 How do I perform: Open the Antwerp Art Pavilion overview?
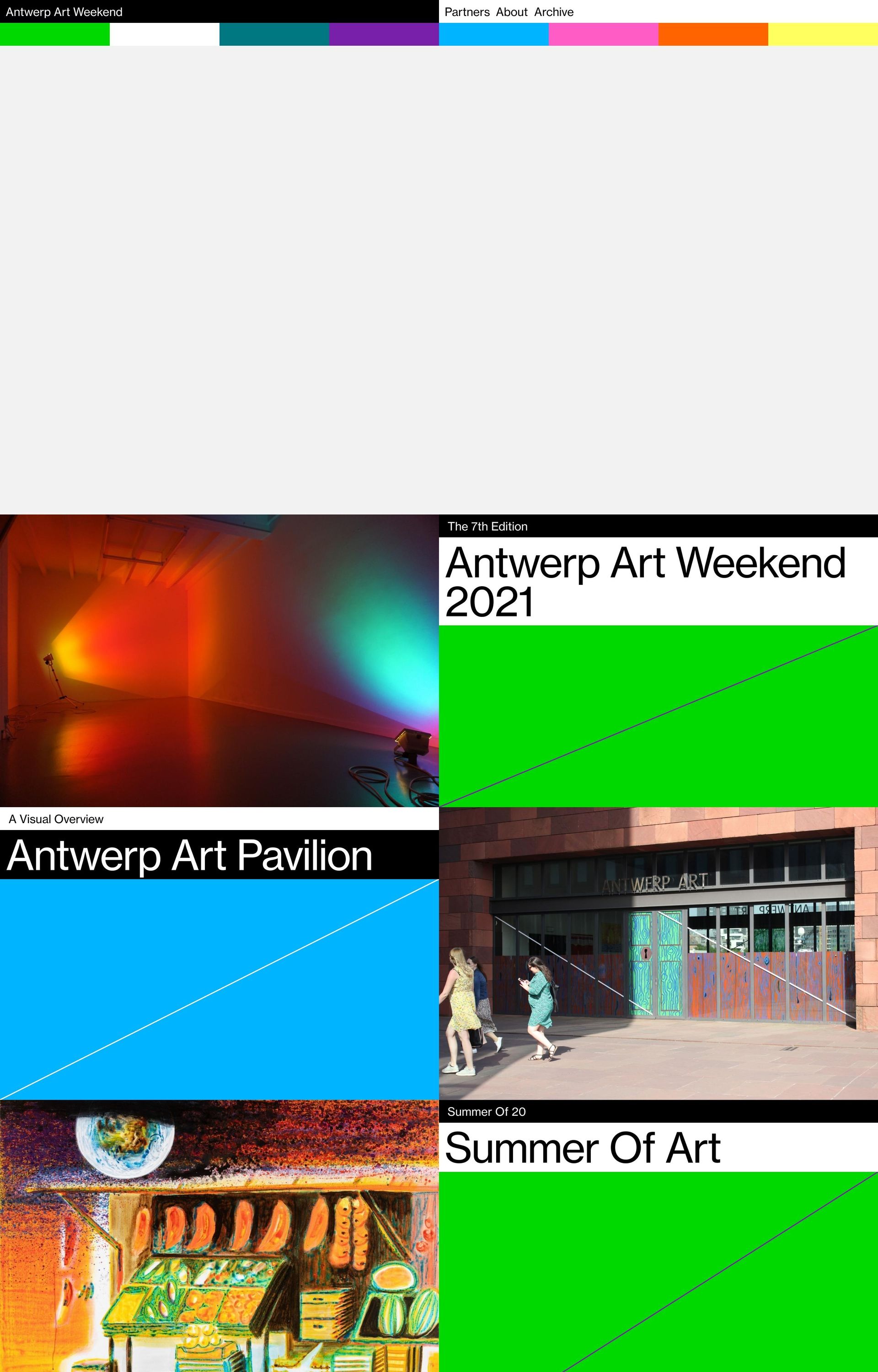coord(190,855)
